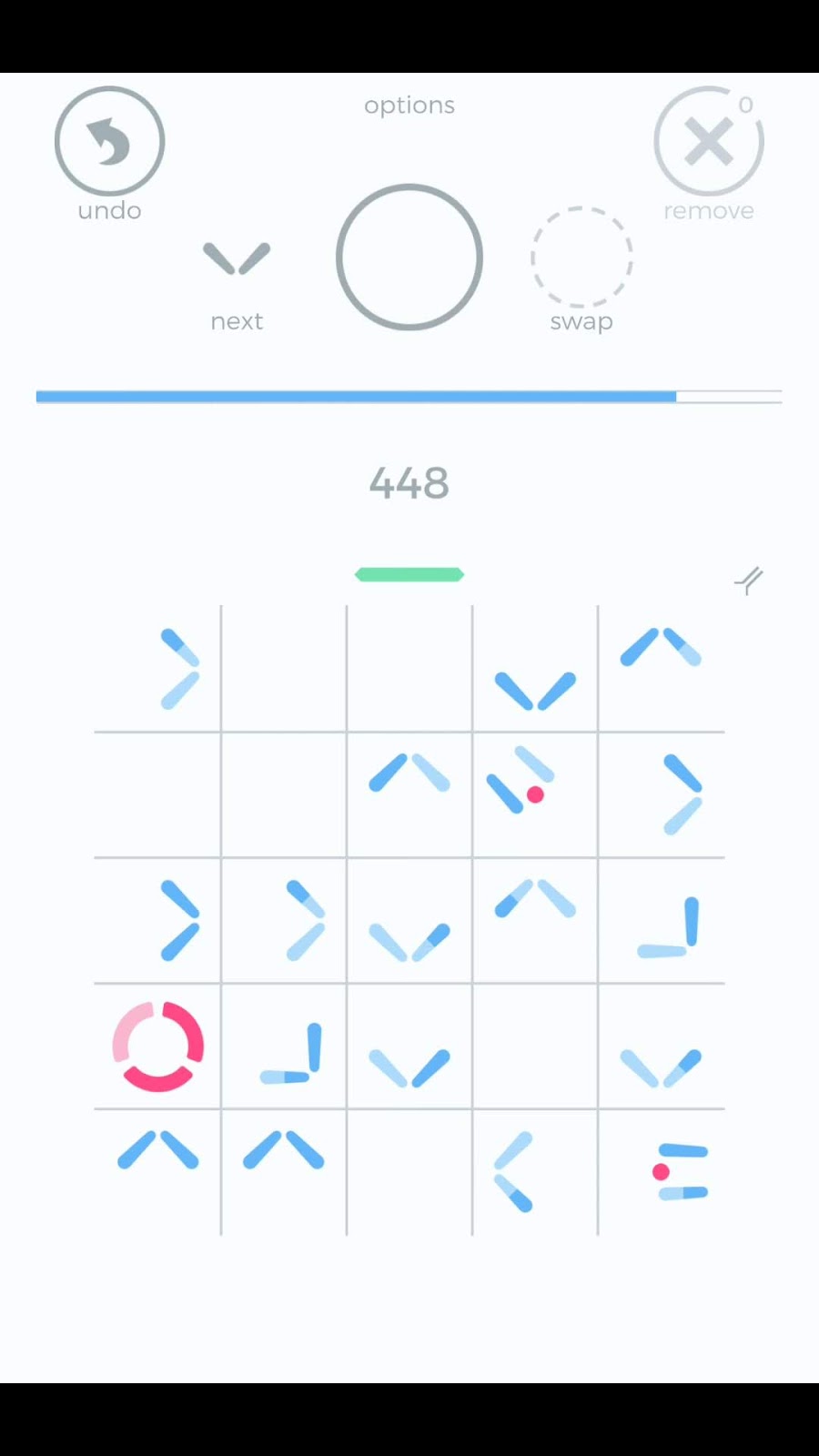Tap the rotate icon beside the grid
Image resolution: width=819 pixels, height=1456 pixels.
pyautogui.click(x=748, y=580)
